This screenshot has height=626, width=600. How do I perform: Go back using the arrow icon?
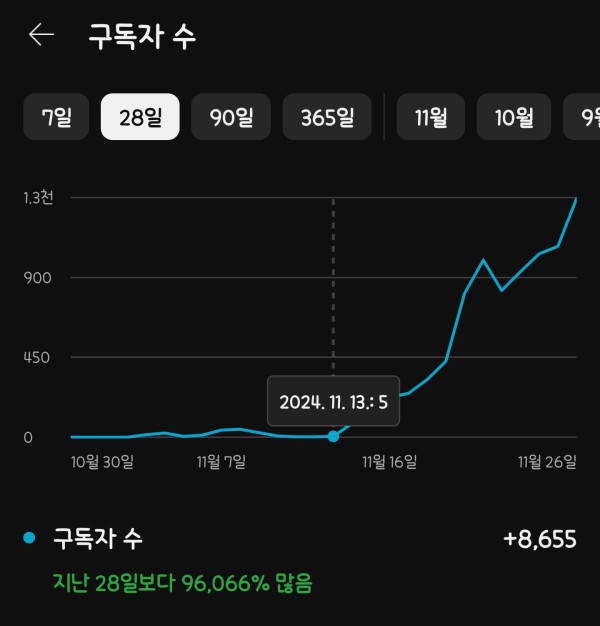[41, 35]
